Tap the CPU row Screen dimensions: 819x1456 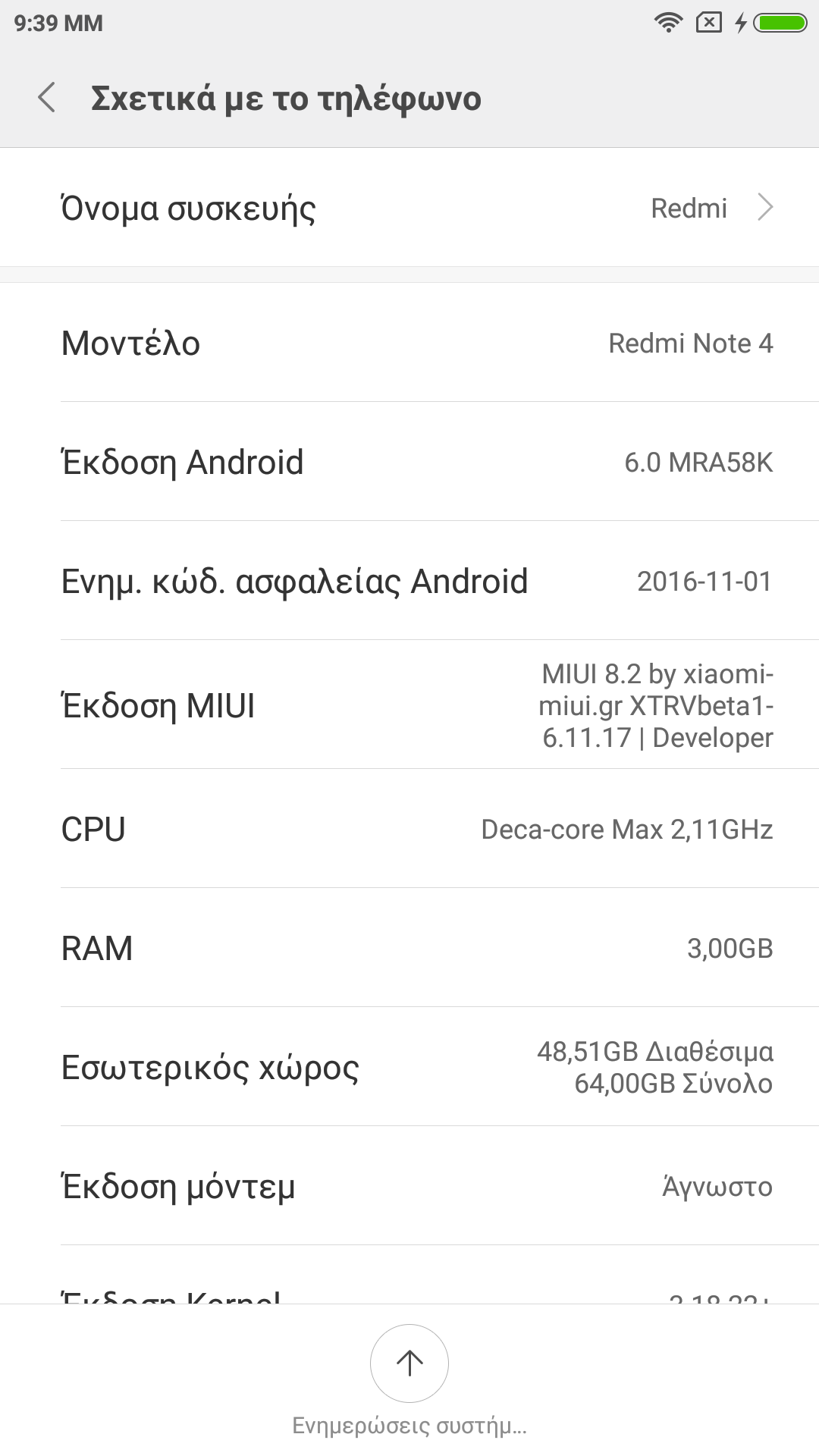point(409,829)
